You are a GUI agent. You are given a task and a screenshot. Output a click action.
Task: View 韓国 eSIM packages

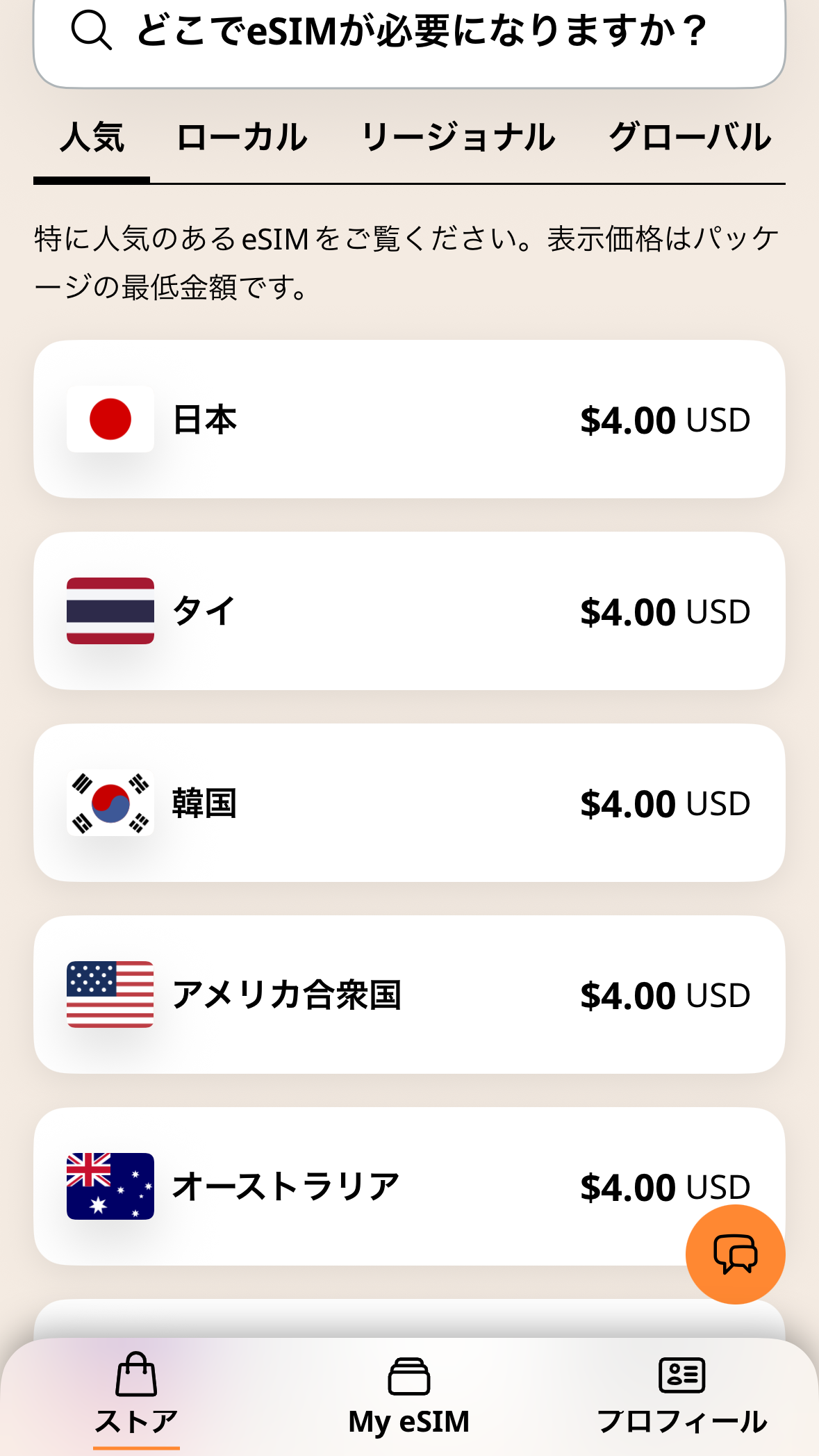[x=409, y=803]
